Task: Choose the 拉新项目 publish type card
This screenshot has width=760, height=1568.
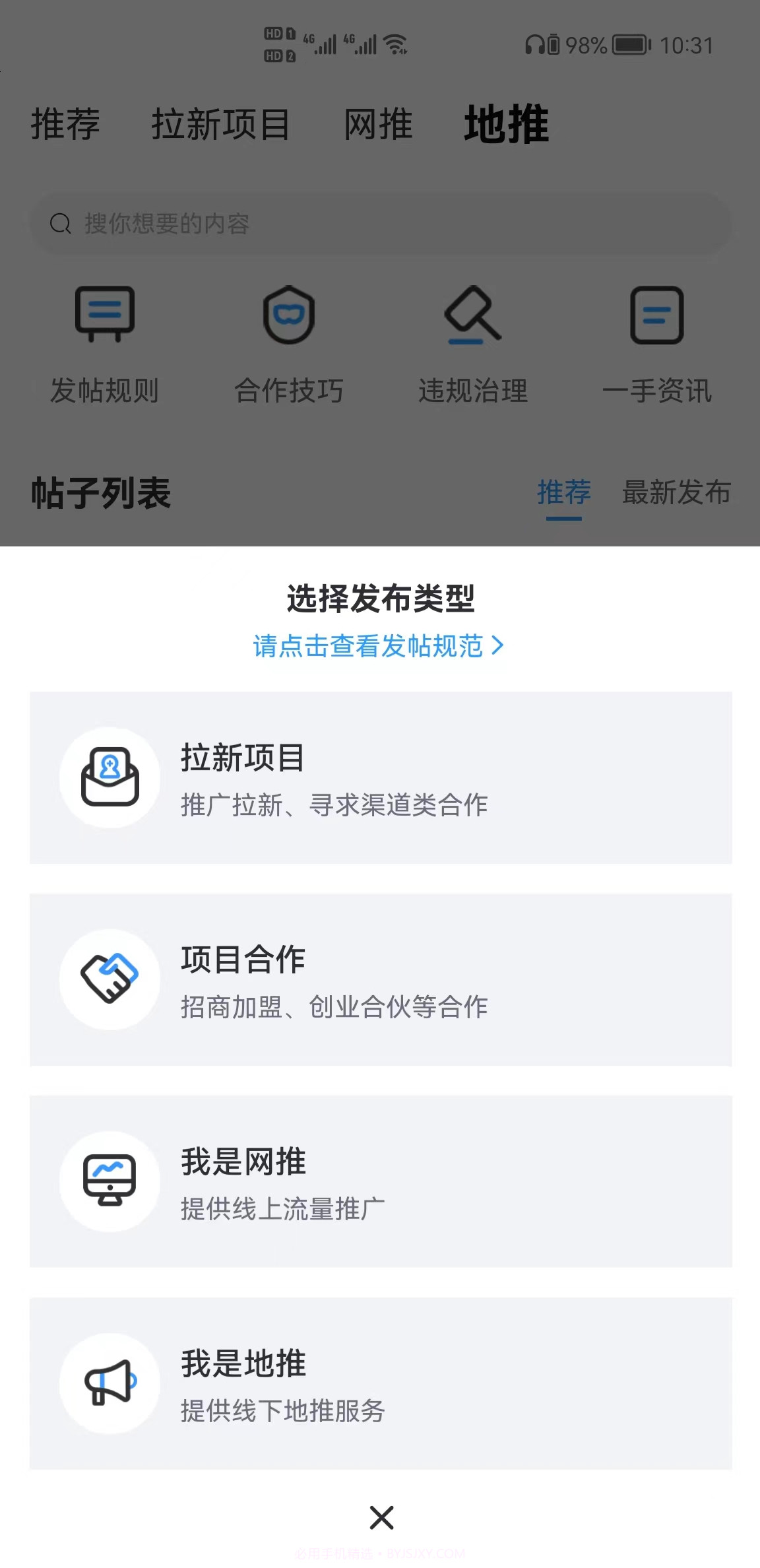Action: tap(380, 777)
